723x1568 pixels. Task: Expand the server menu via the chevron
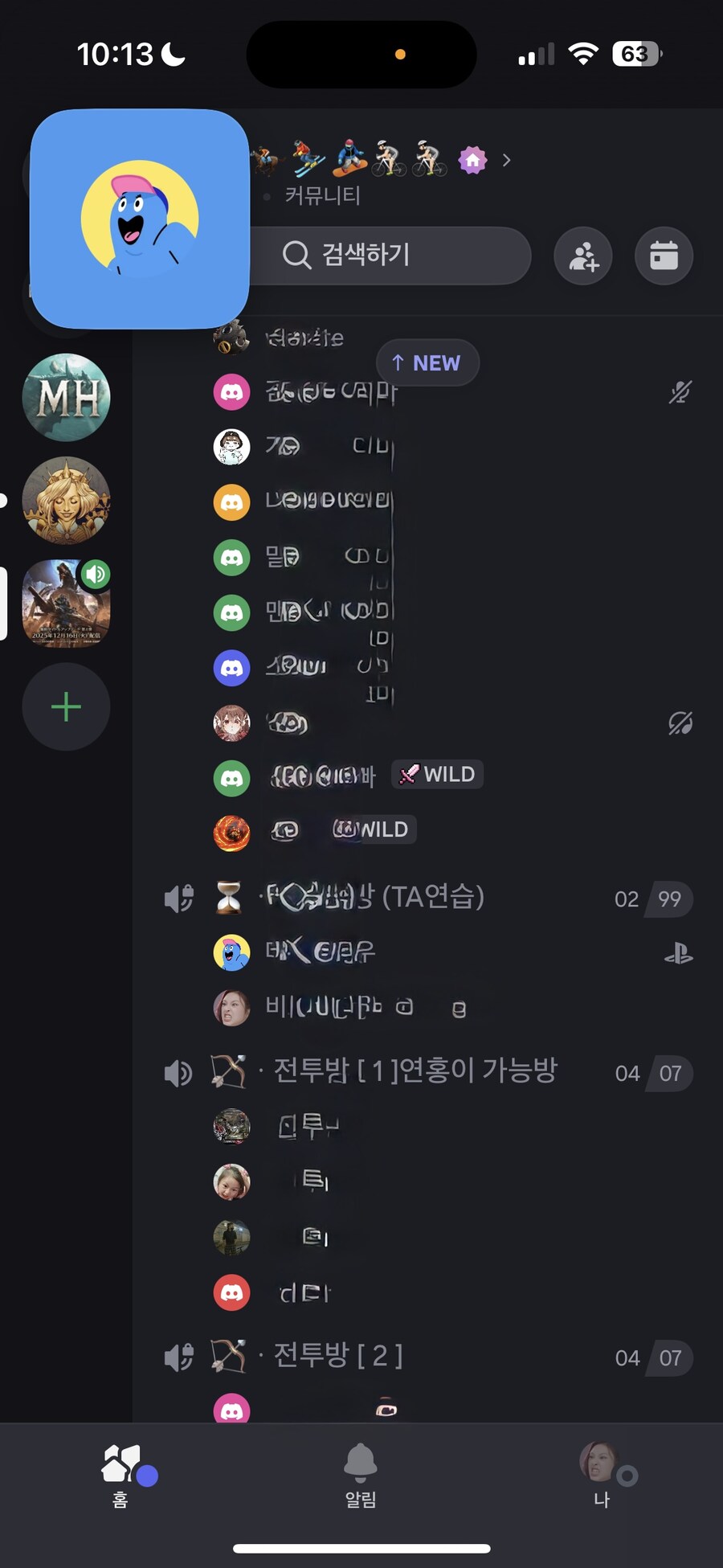point(506,160)
